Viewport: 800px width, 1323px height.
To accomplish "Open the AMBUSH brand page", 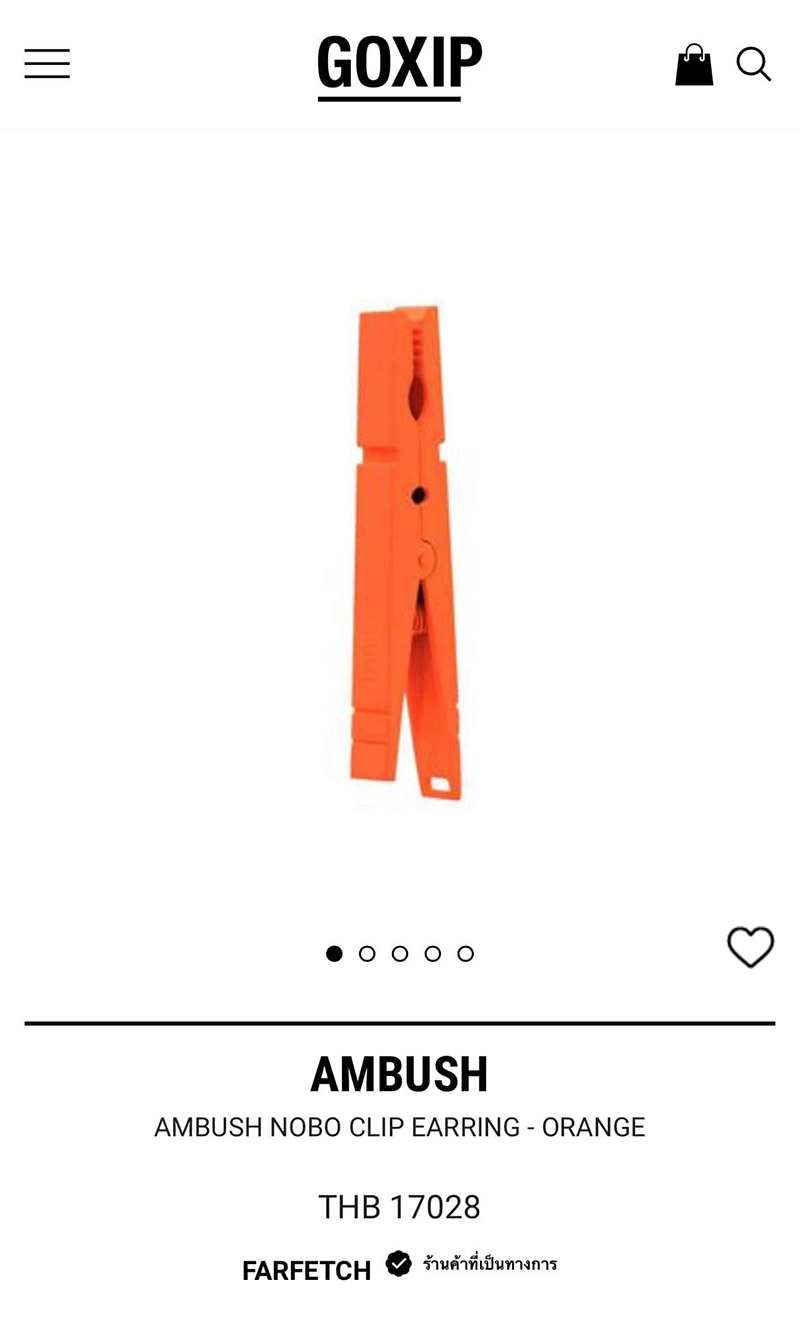I will point(399,1075).
